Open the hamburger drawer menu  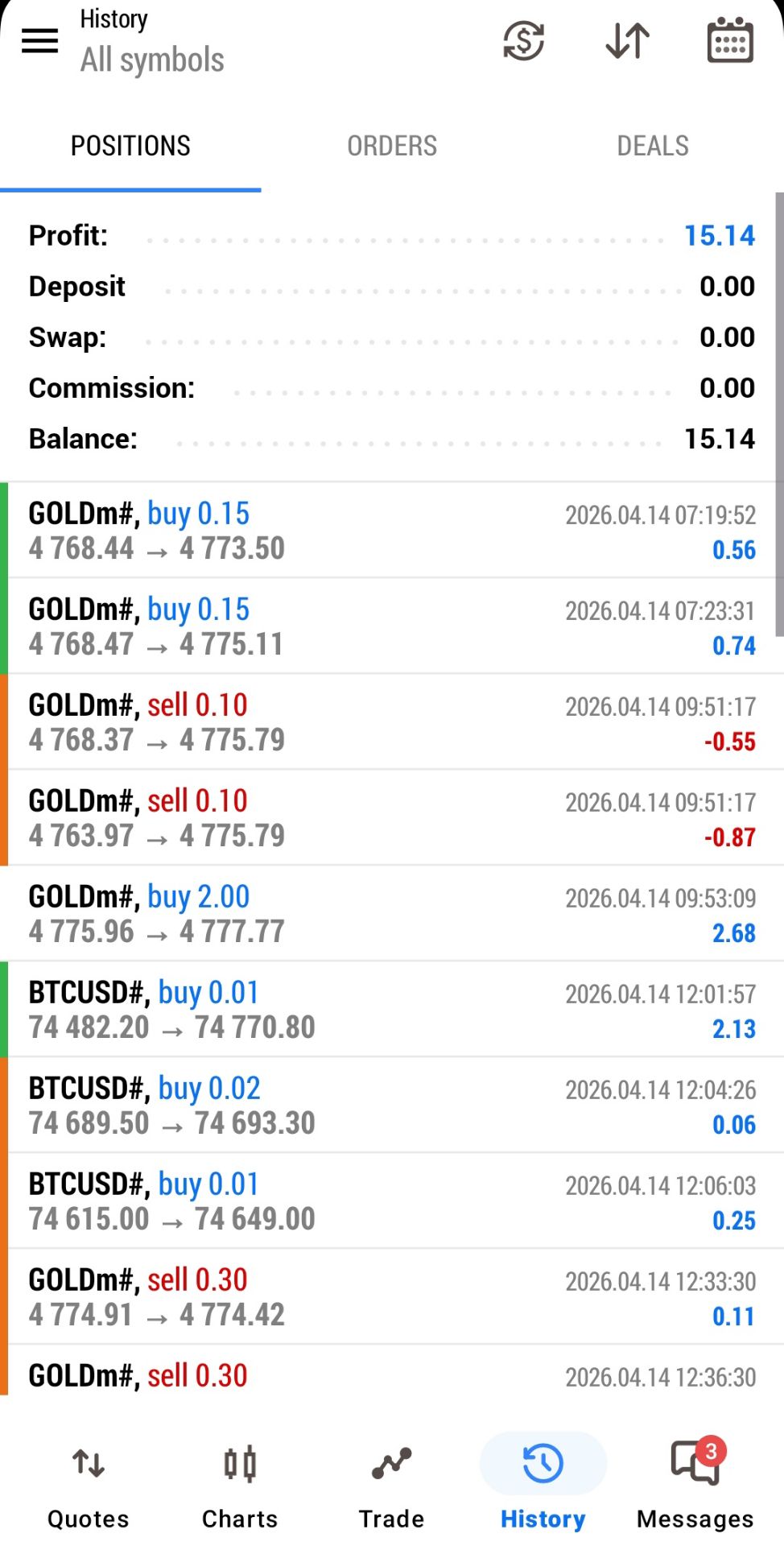(x=39, y=40)
